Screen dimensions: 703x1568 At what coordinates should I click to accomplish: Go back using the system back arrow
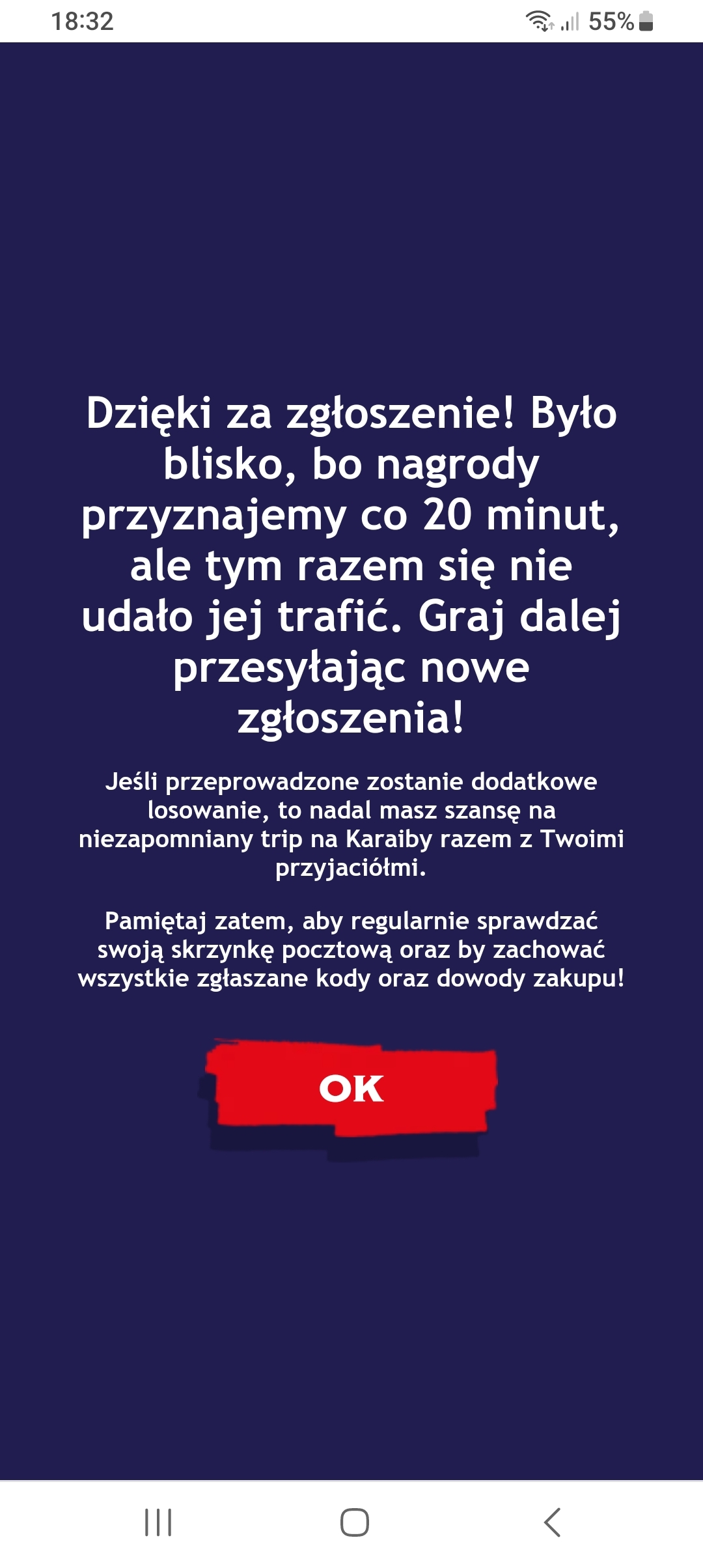coord(552,1522)
